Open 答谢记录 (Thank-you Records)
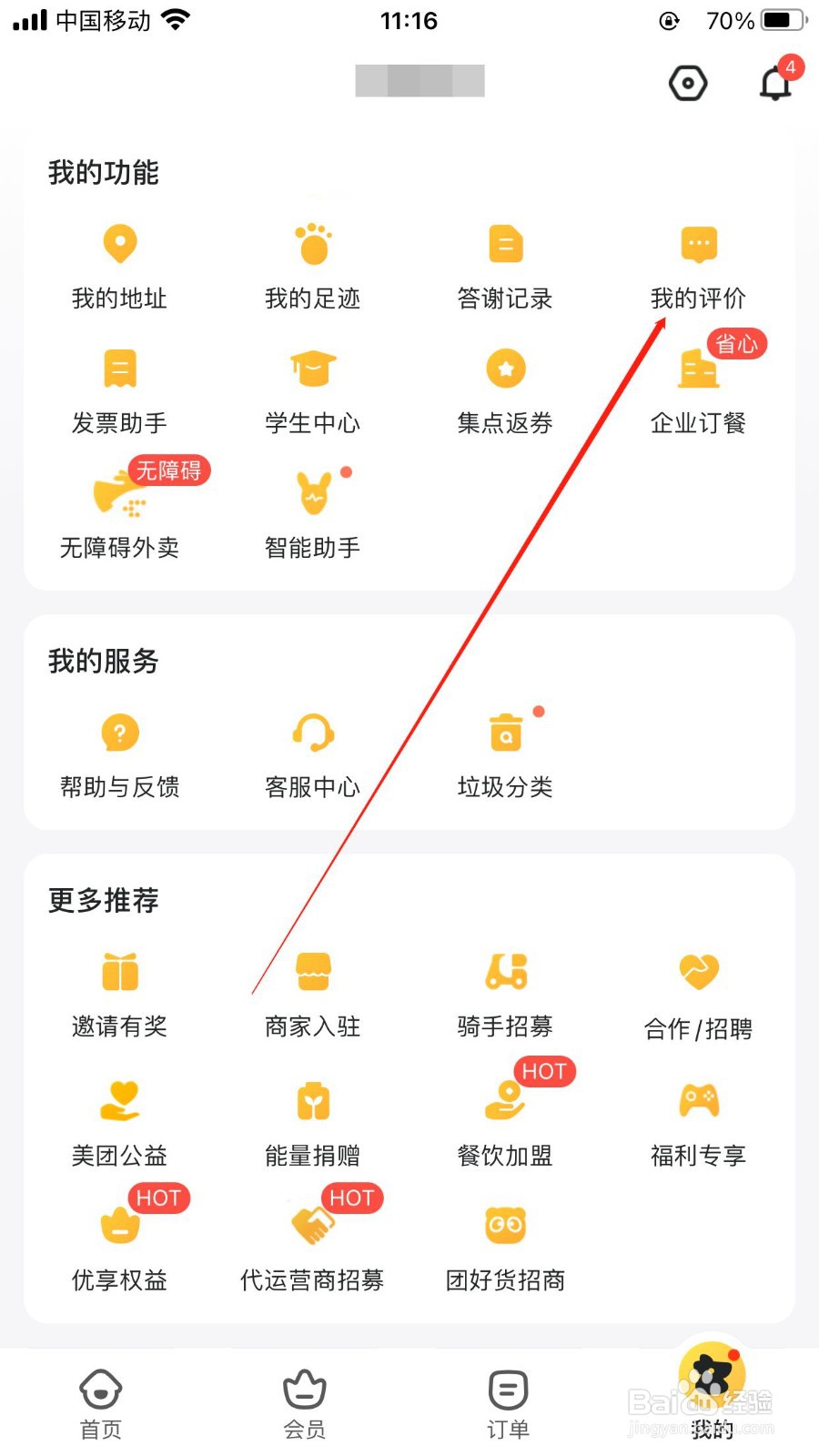Image resolution: width=819 pixels, height=1456 pixels. pyautogui.click(x=505, y=264)
